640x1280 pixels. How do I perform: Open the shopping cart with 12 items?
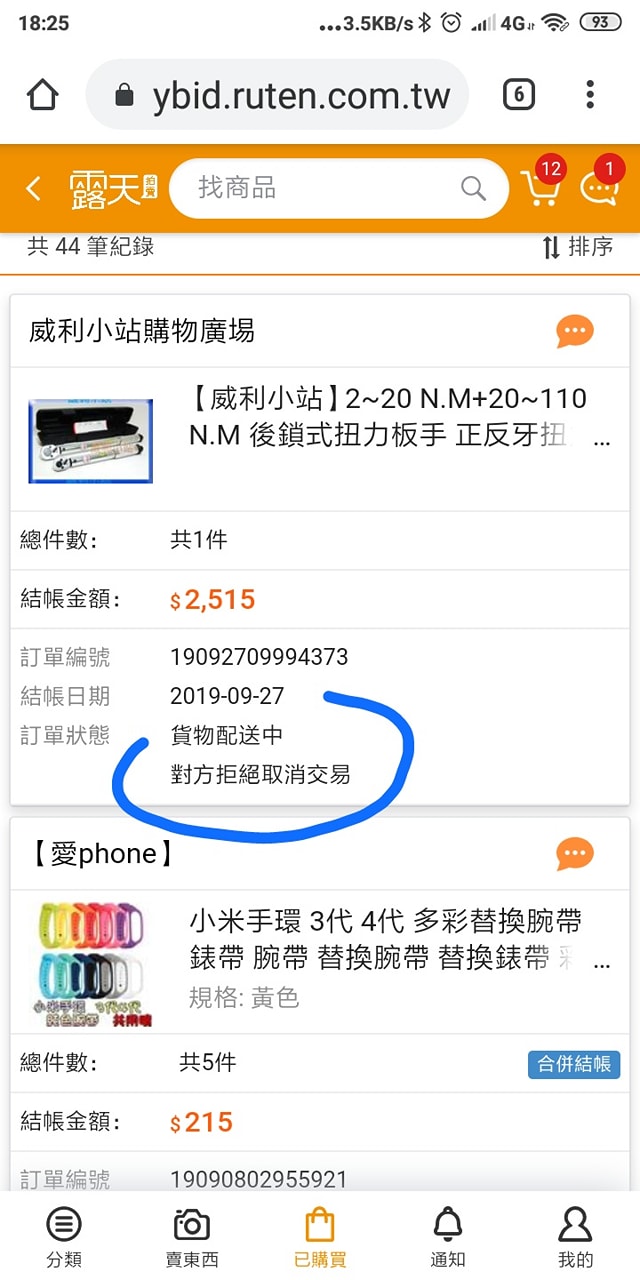pos(541,187)
